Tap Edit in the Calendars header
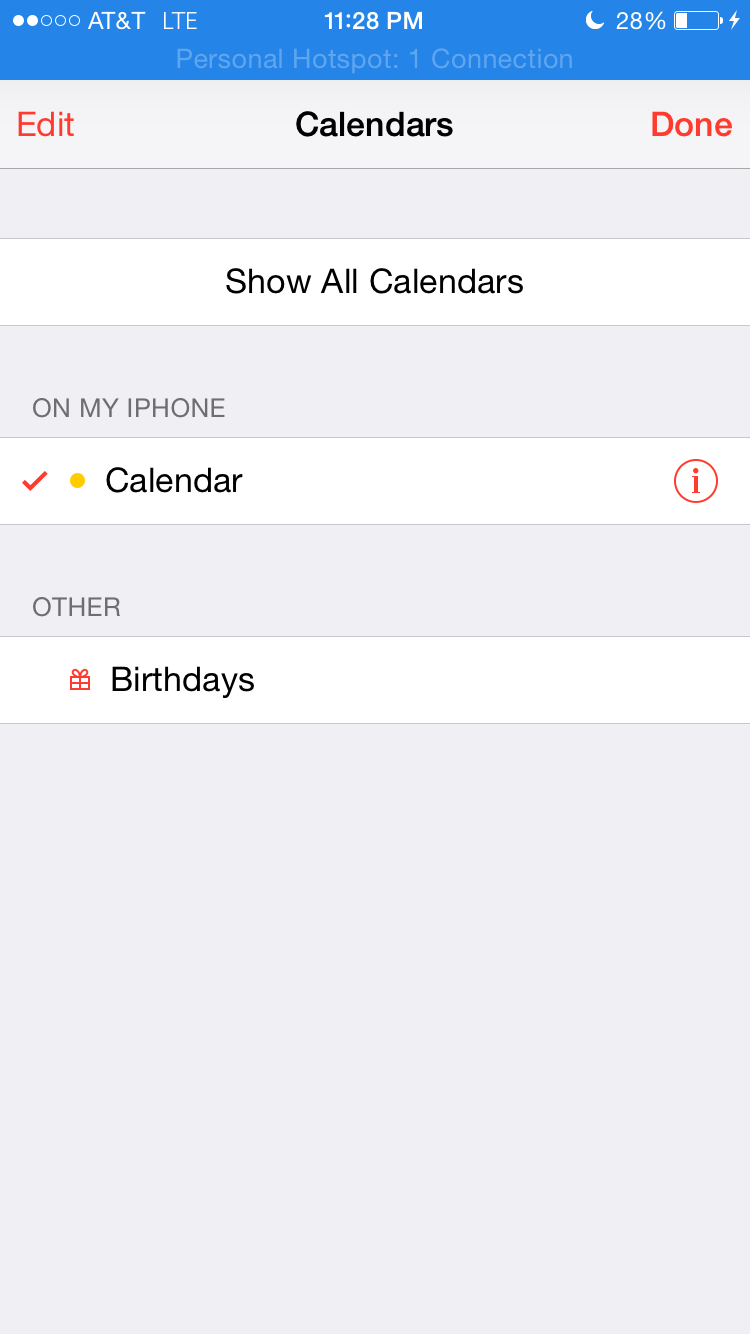The height and width of the screenshot is (1334, 750). (46, 125)
